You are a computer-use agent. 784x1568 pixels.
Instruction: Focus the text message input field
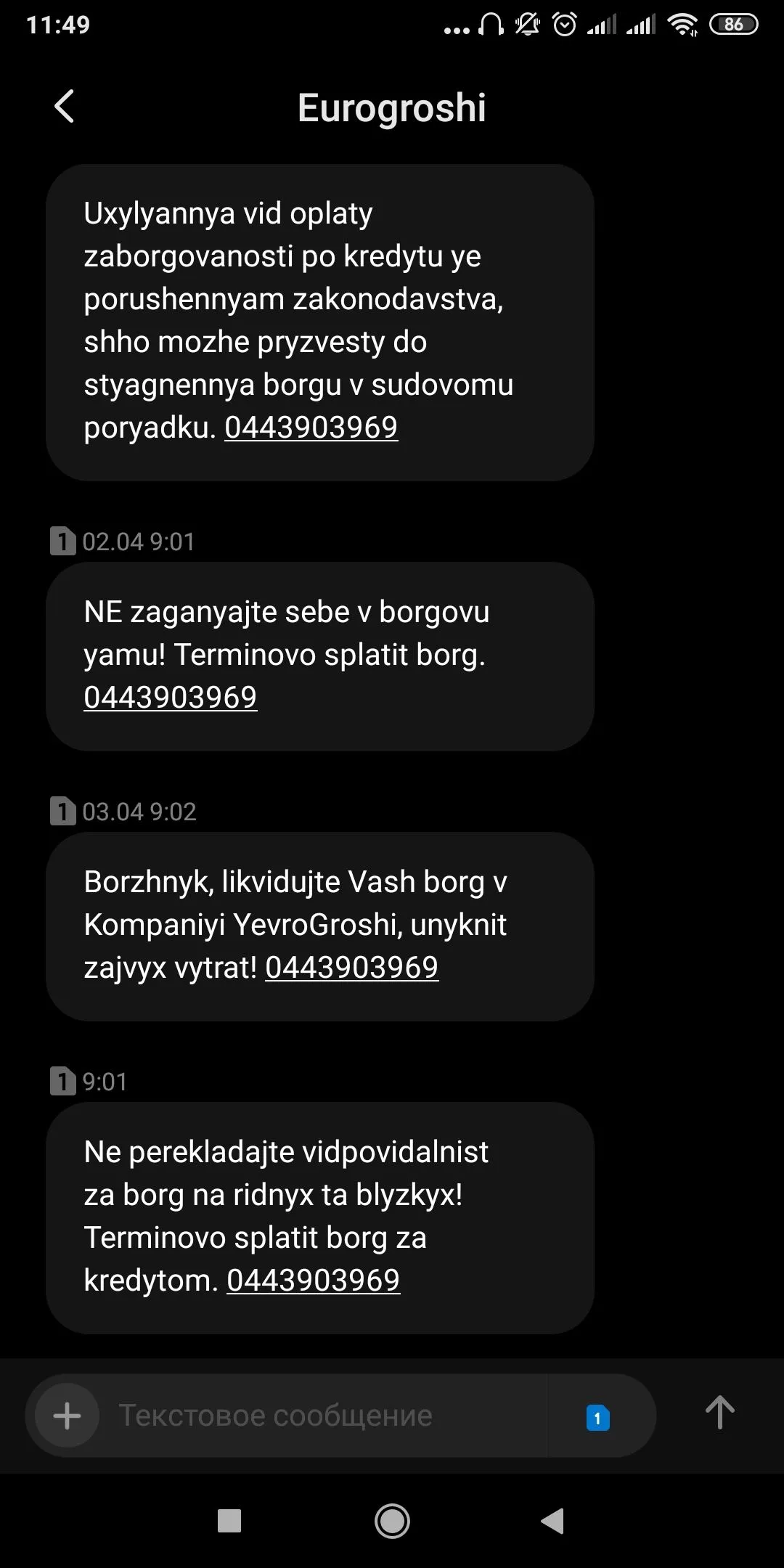click(327, 1416)
